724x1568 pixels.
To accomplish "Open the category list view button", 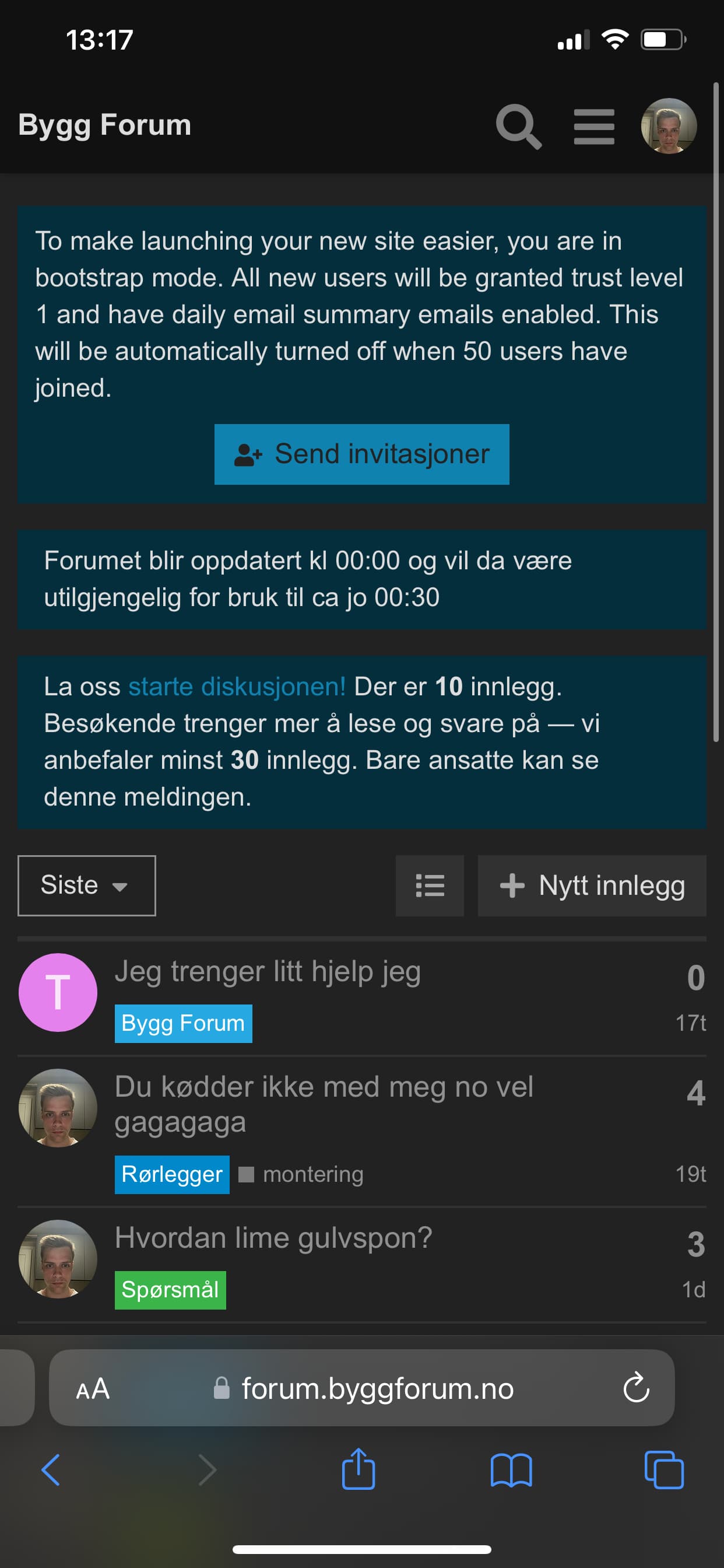I will pos(430,885).
